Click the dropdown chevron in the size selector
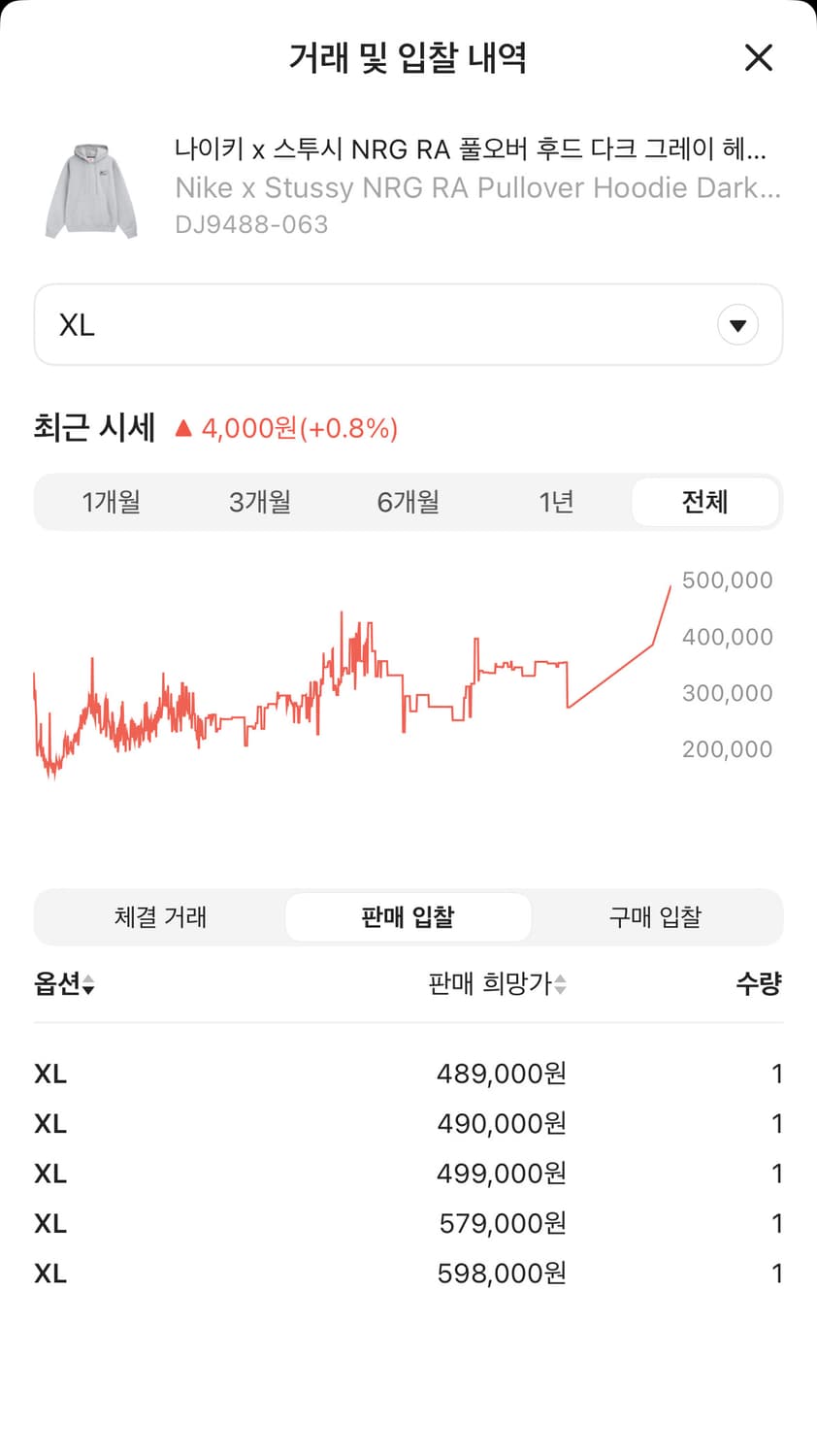Viewport: 817px width, 1456px height. tap(737, 324)
